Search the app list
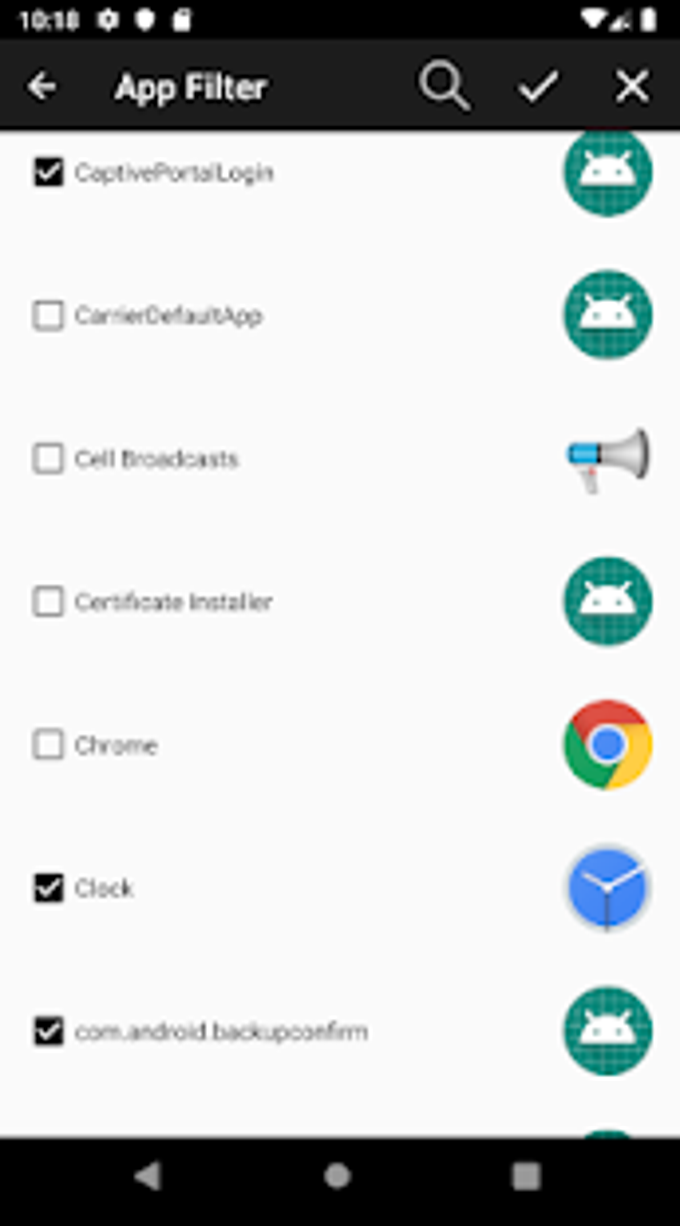 coord(444,87)
